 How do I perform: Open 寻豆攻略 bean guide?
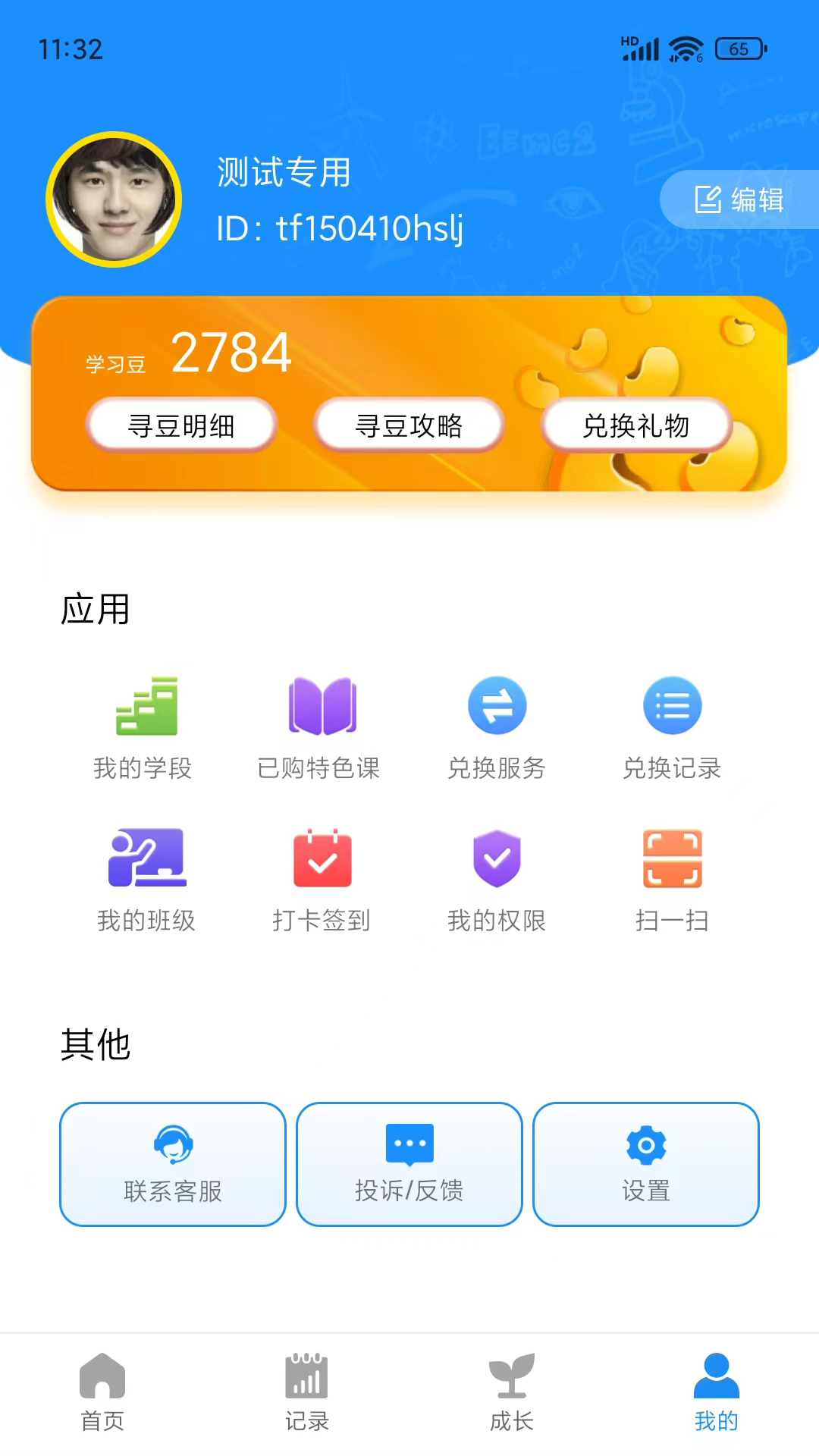(409, 425)
